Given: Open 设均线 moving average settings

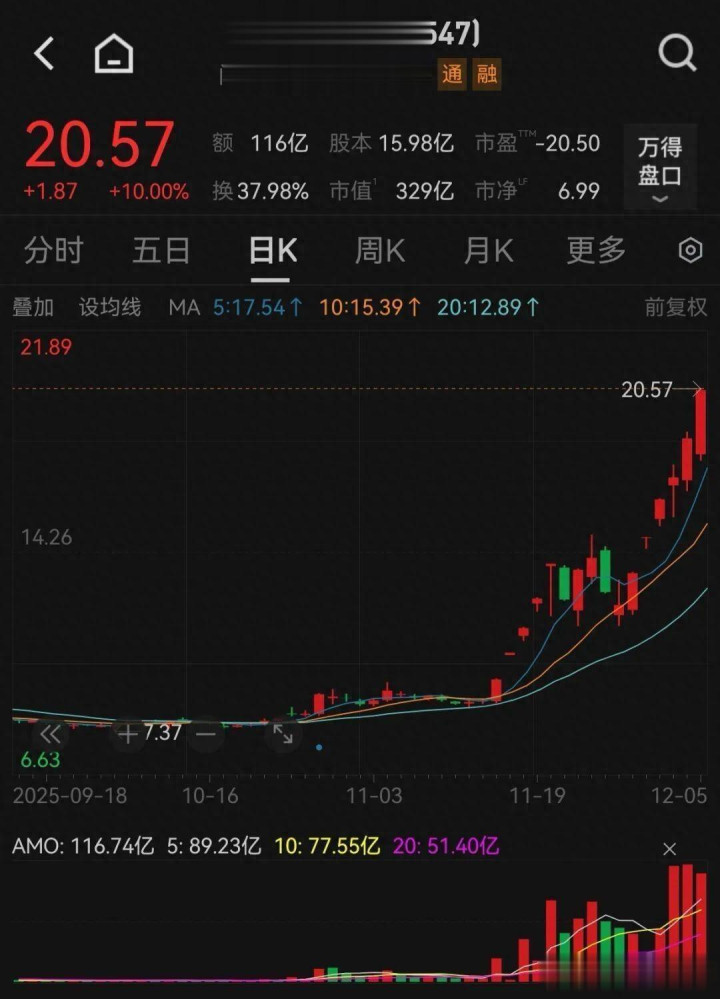Looking at the screenshot, I should click(110, 307).
